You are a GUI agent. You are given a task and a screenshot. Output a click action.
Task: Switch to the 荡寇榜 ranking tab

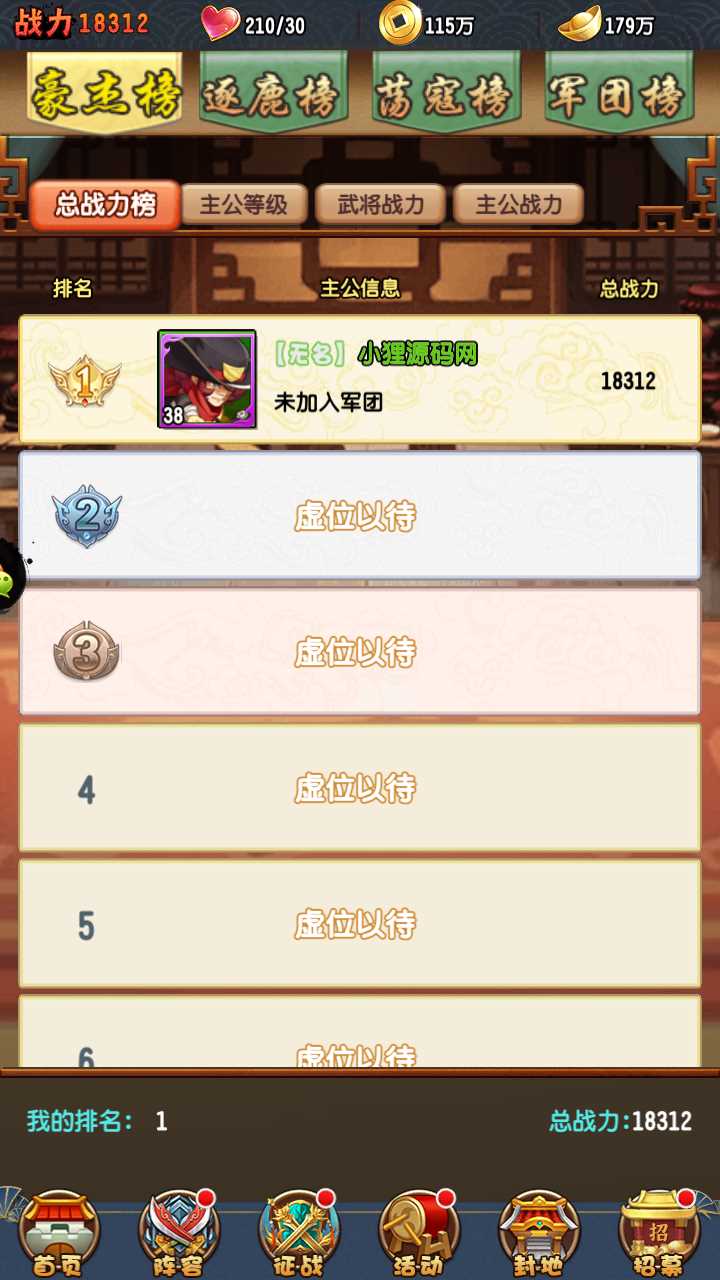pos(444,96)
